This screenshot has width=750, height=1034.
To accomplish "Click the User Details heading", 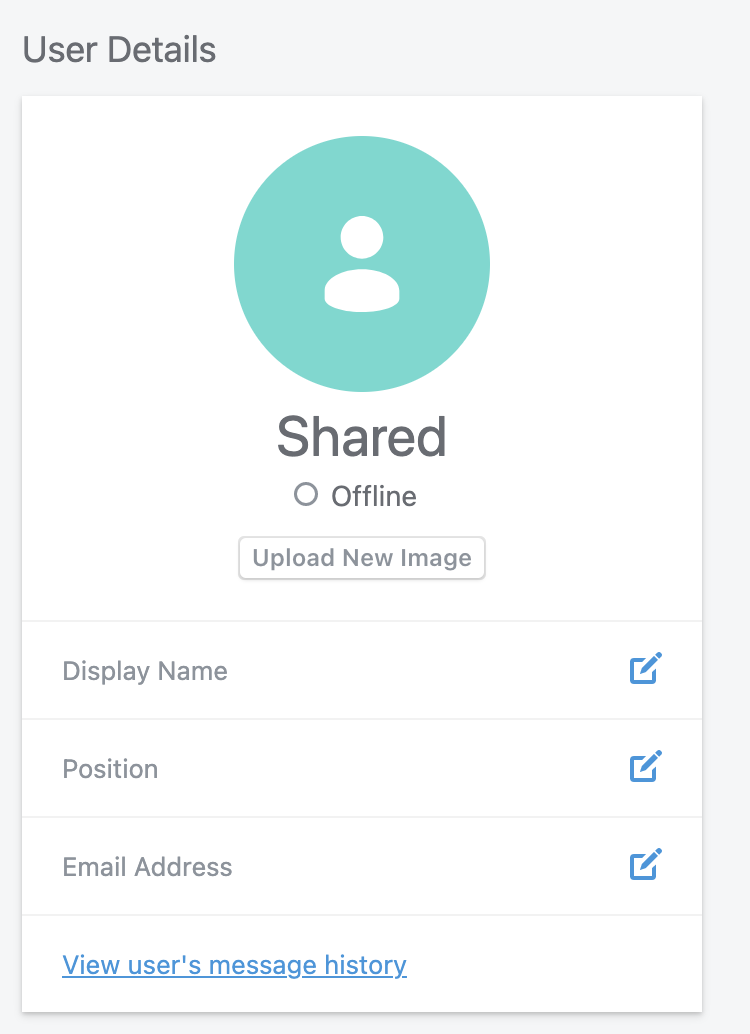I will (120, 50).
